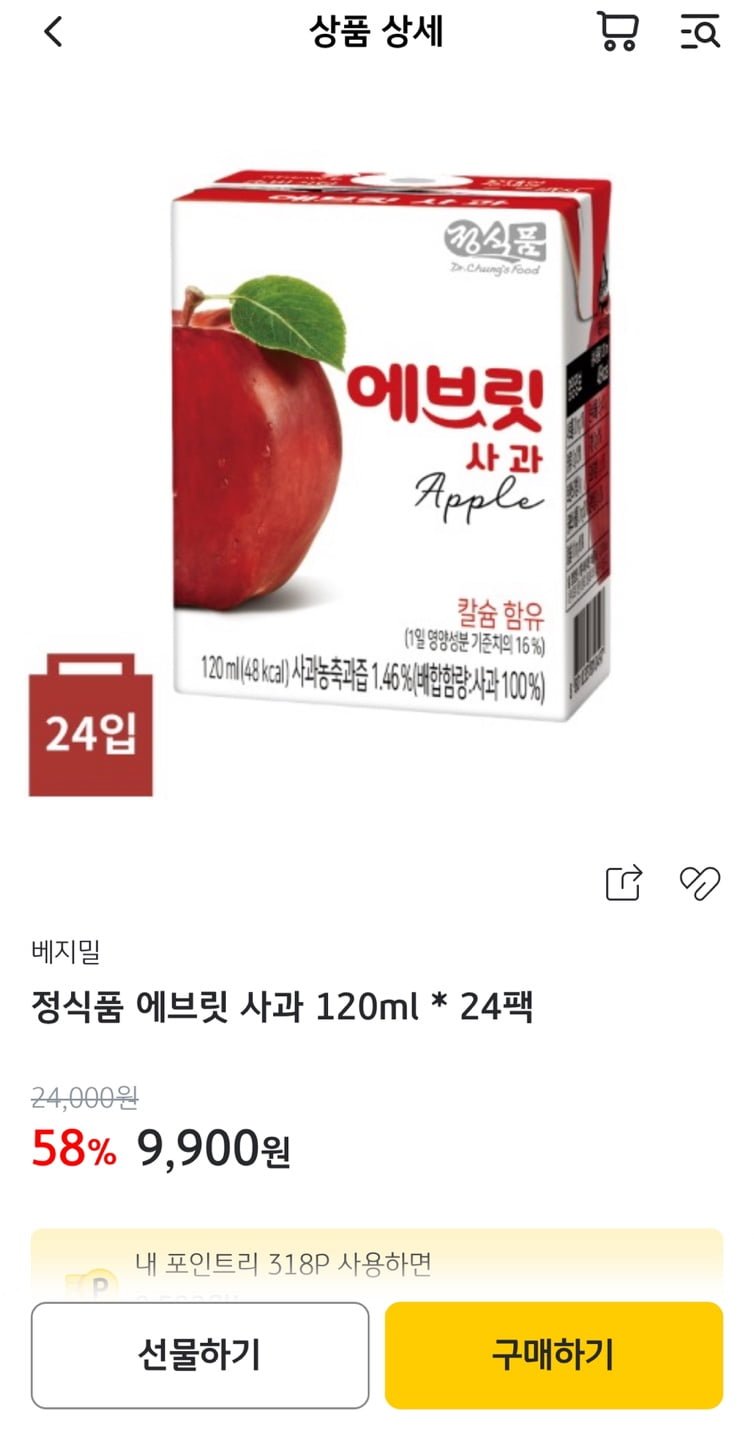Go back from the product detail page
The height and width of the screenshot is (1440, 754).
tap(53, 33)
